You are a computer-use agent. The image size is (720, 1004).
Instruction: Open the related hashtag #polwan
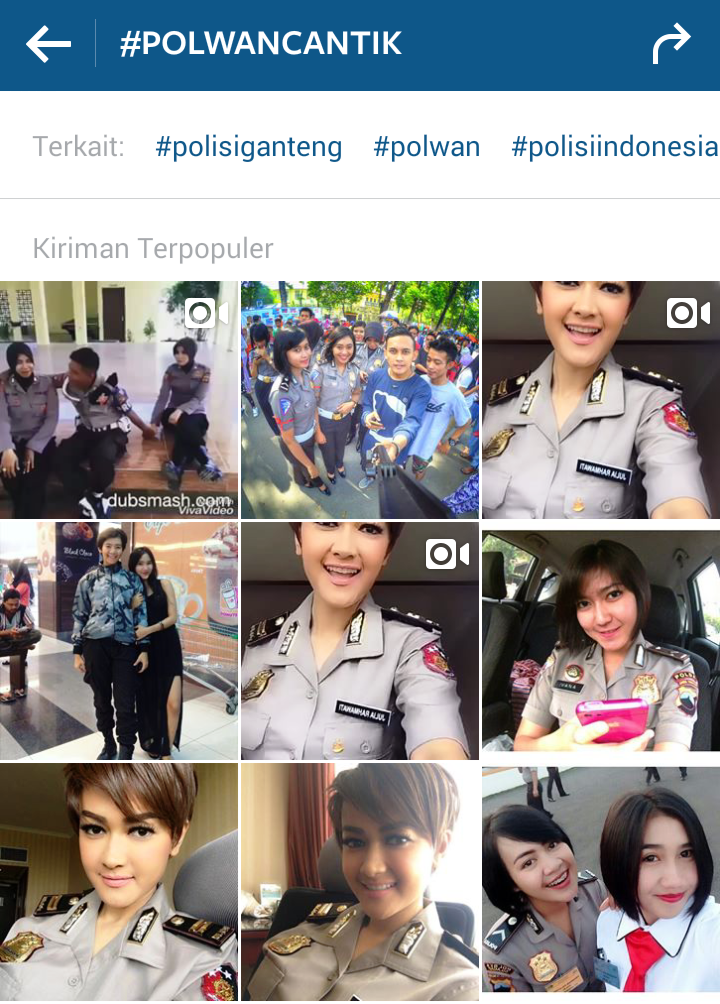427,147
